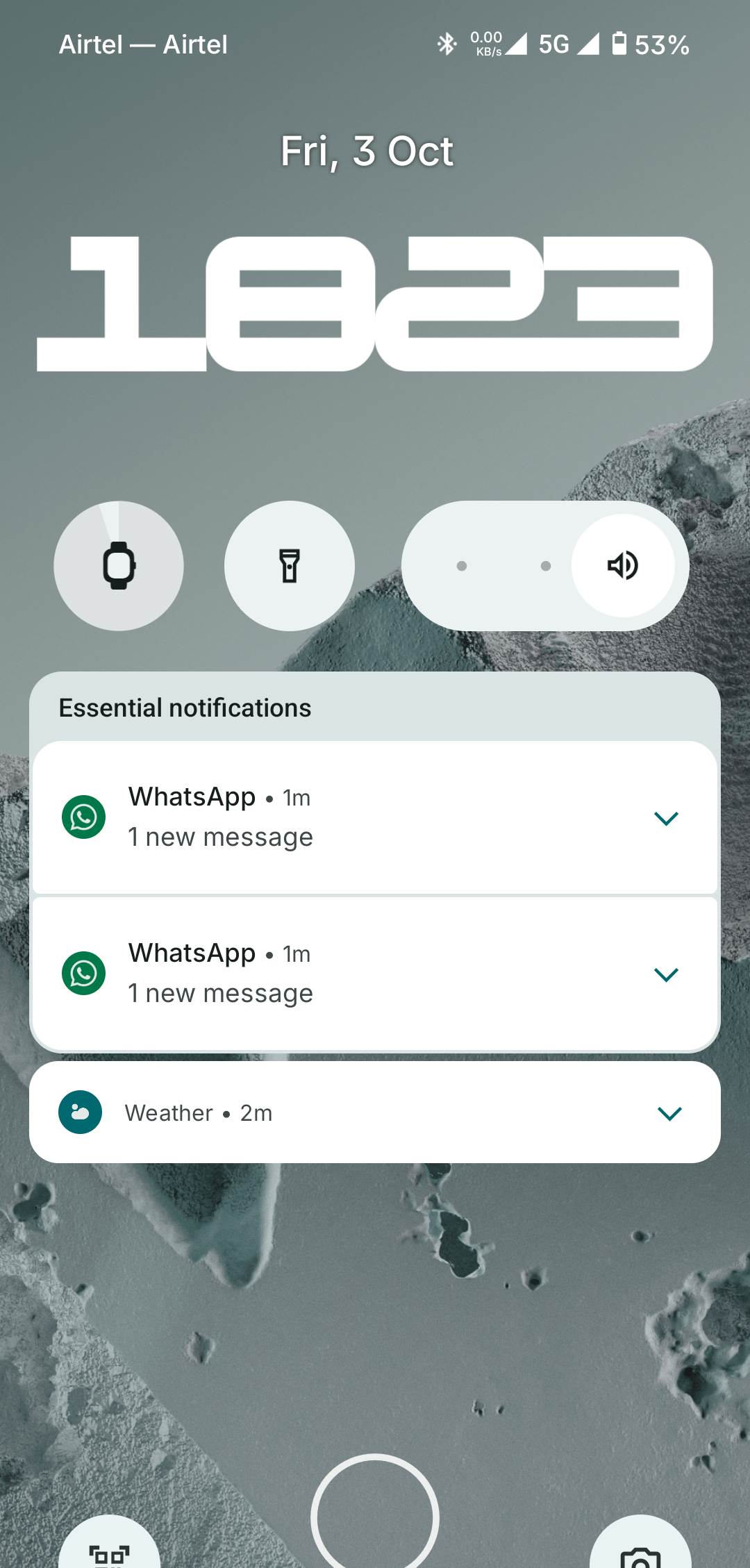Image resolution: width=750 pixels, height=1568 pixels.
Task: Tap the sound mode speaker icon
Action: 623,565
